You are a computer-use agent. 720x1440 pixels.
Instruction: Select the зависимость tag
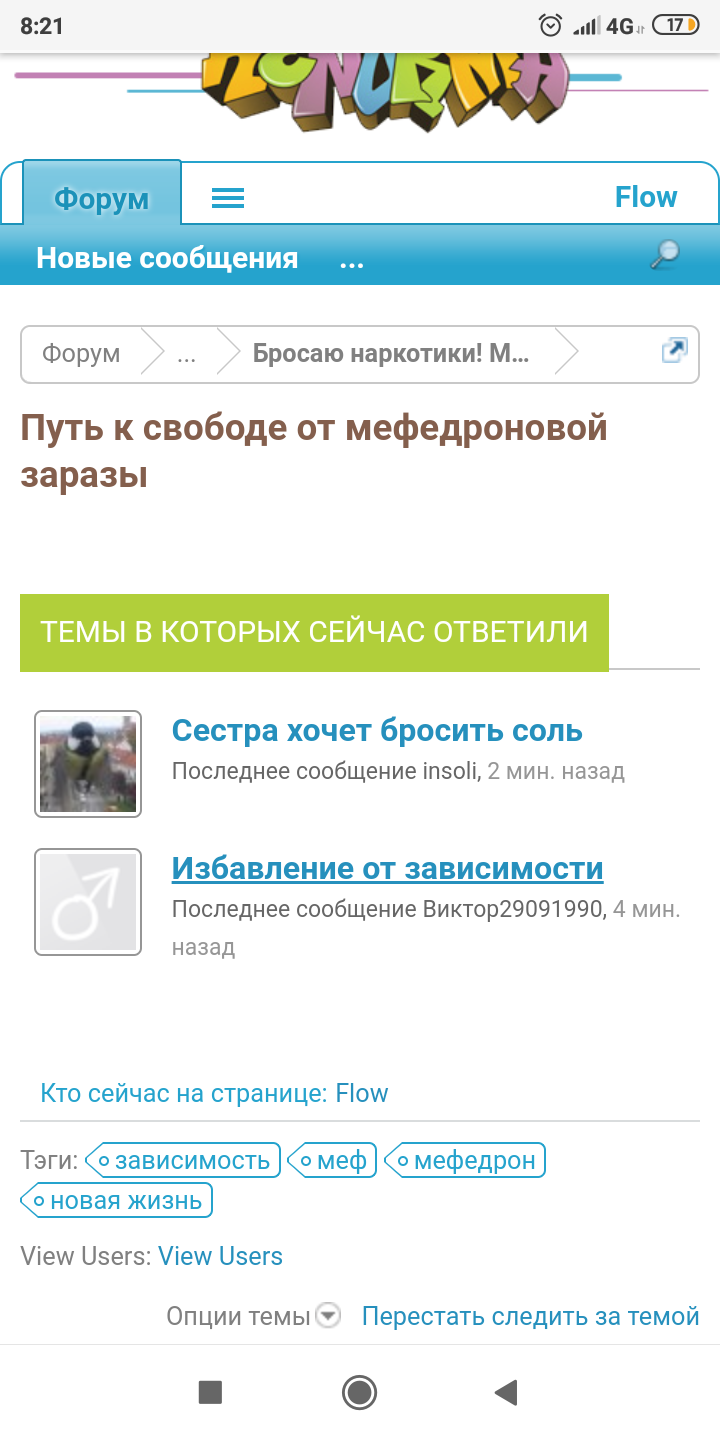(185, 1159)
